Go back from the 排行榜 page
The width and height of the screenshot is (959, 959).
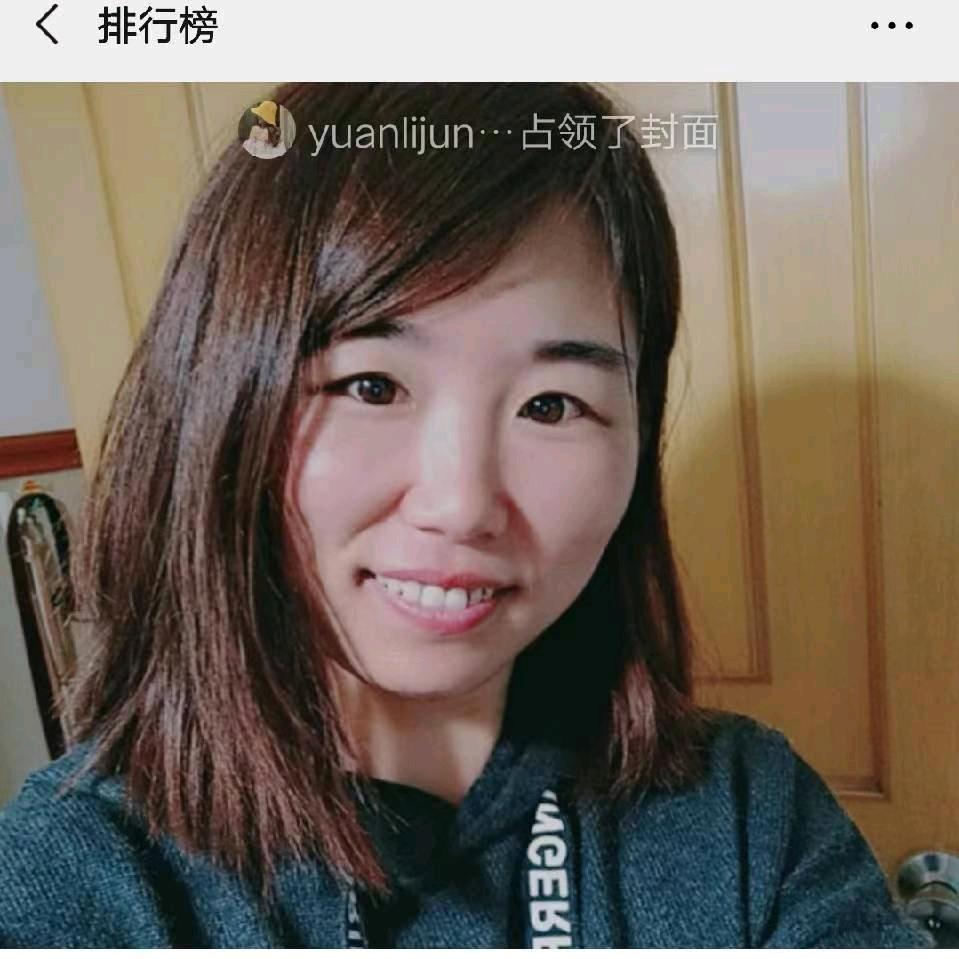tap(46, 27)
